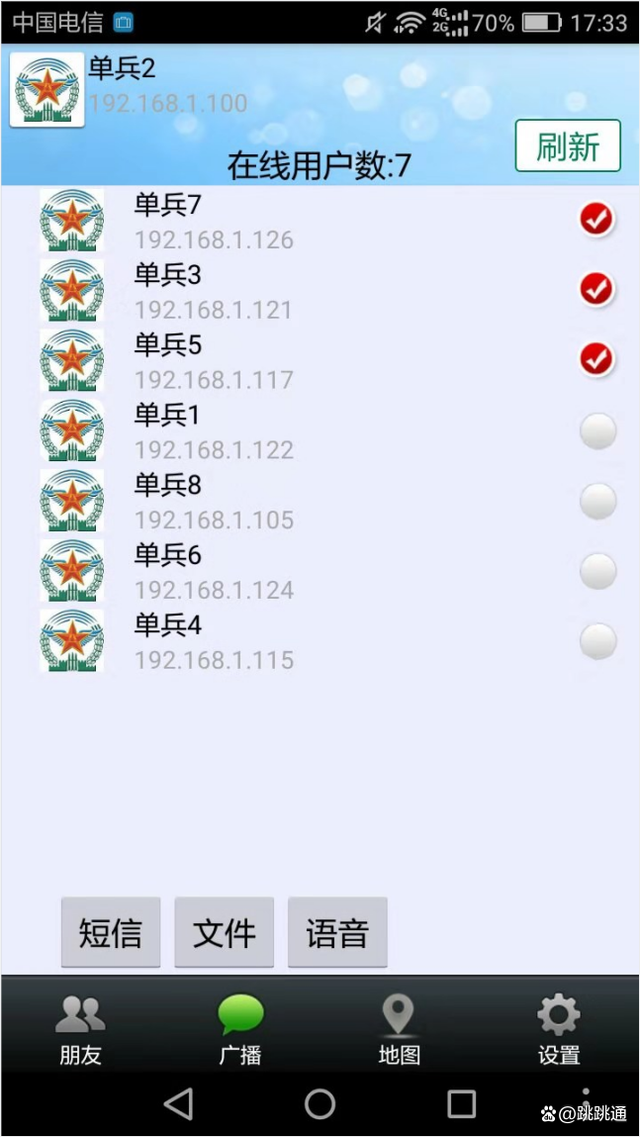Select the checkbox for 单兵1
Screen dimensions: 640x1137
point(598,431)
